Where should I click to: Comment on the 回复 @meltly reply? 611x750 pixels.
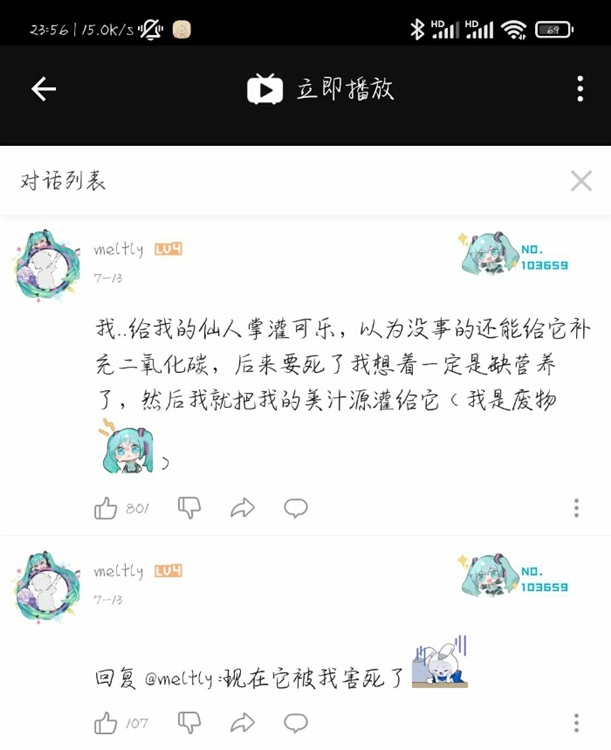(295, 722)
